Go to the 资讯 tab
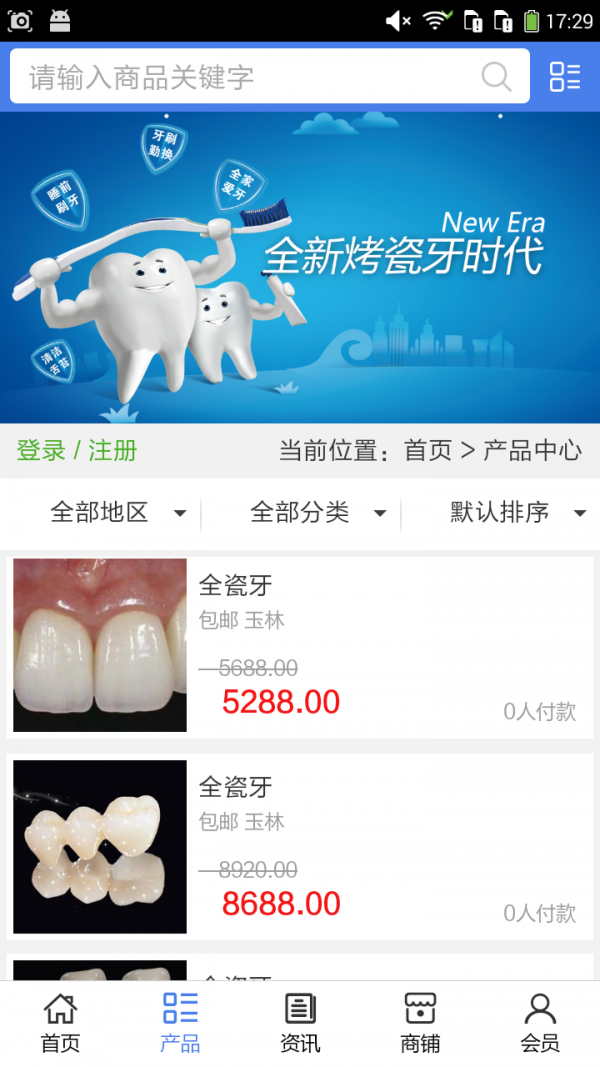Image resolution: width=600 pixels, height=1067 pixels. (300, 1023)
